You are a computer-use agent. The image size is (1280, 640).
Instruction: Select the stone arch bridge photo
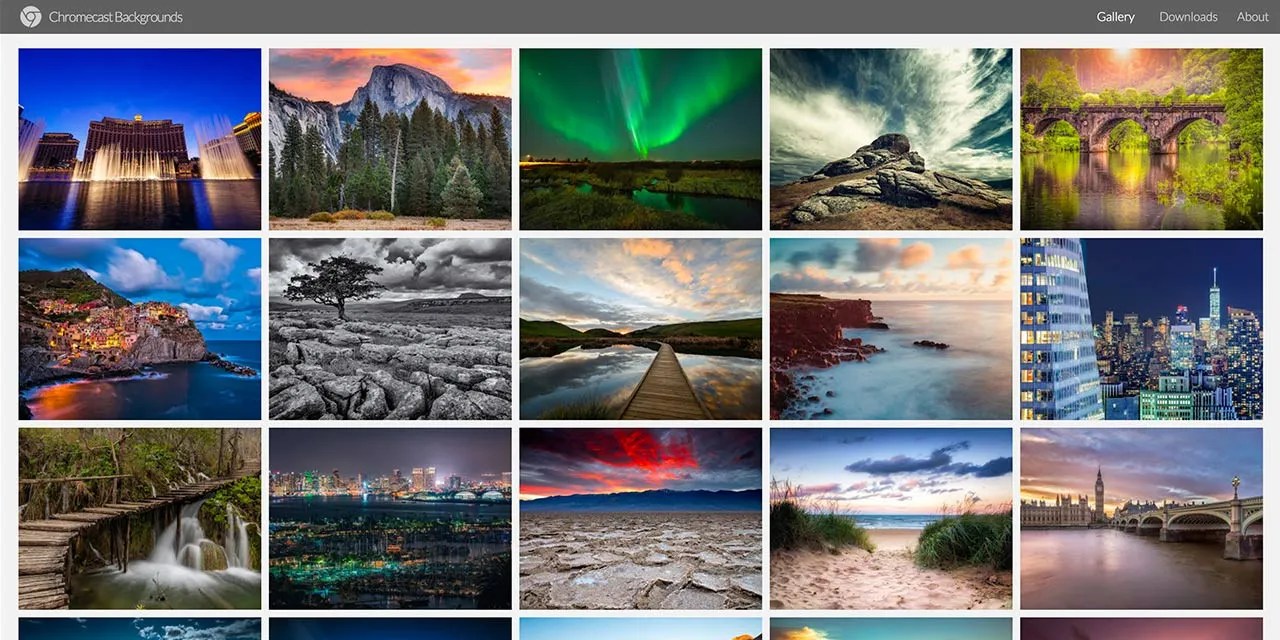click(1141, 139)
